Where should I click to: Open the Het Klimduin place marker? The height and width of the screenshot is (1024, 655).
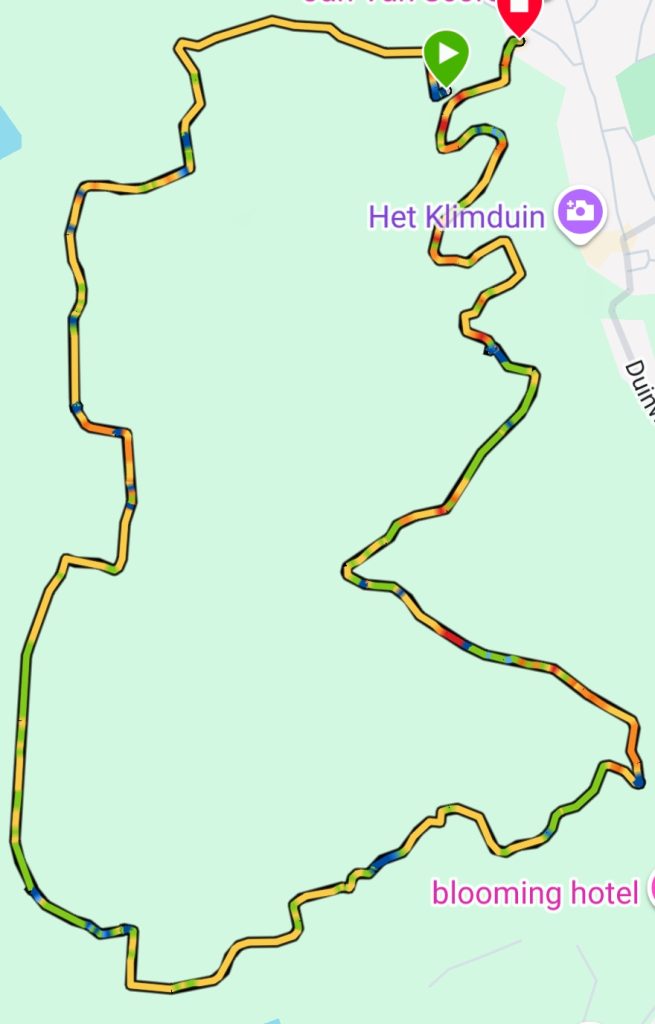581,211
